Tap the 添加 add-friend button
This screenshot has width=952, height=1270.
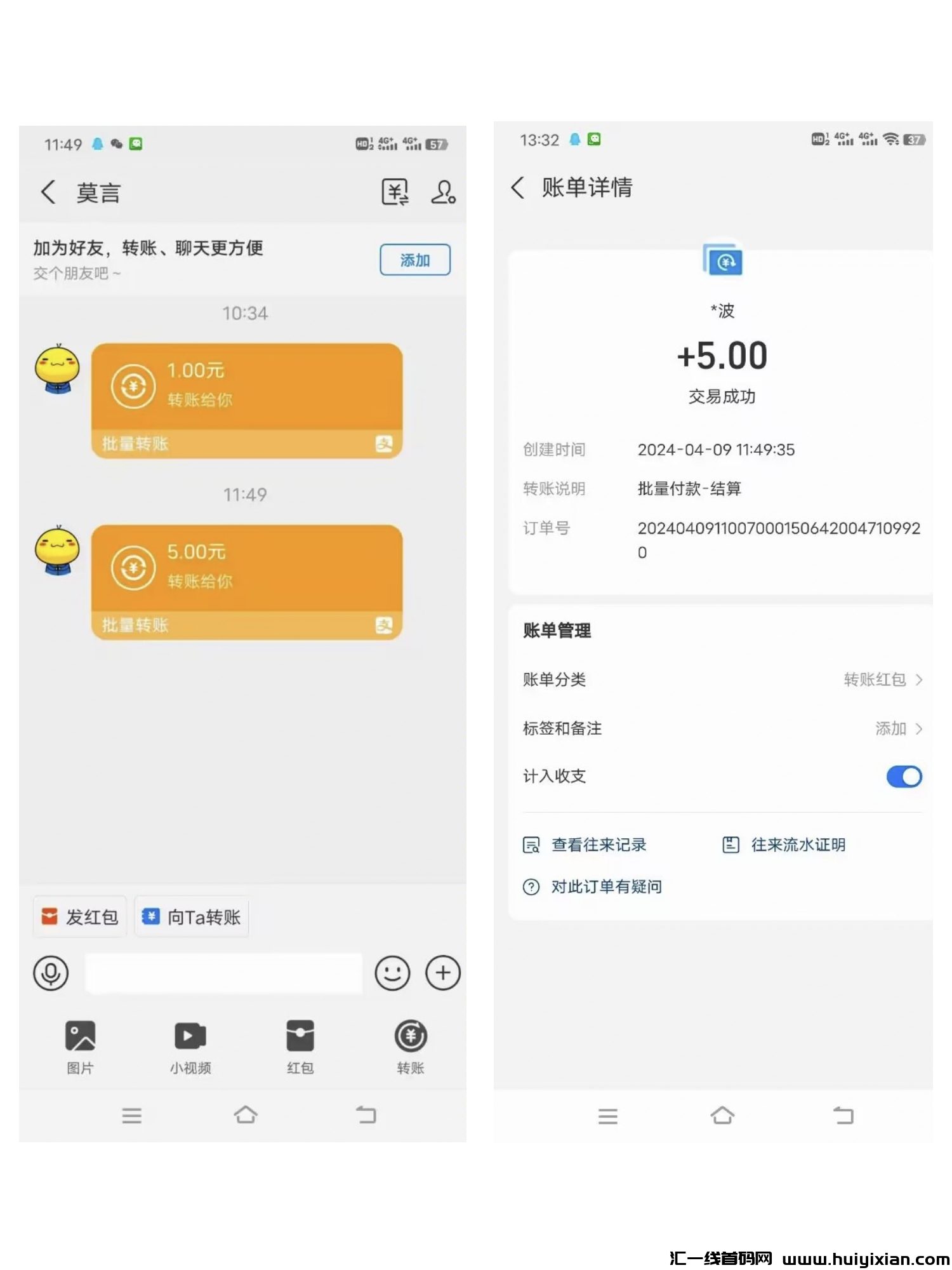[x=414, y=260]
